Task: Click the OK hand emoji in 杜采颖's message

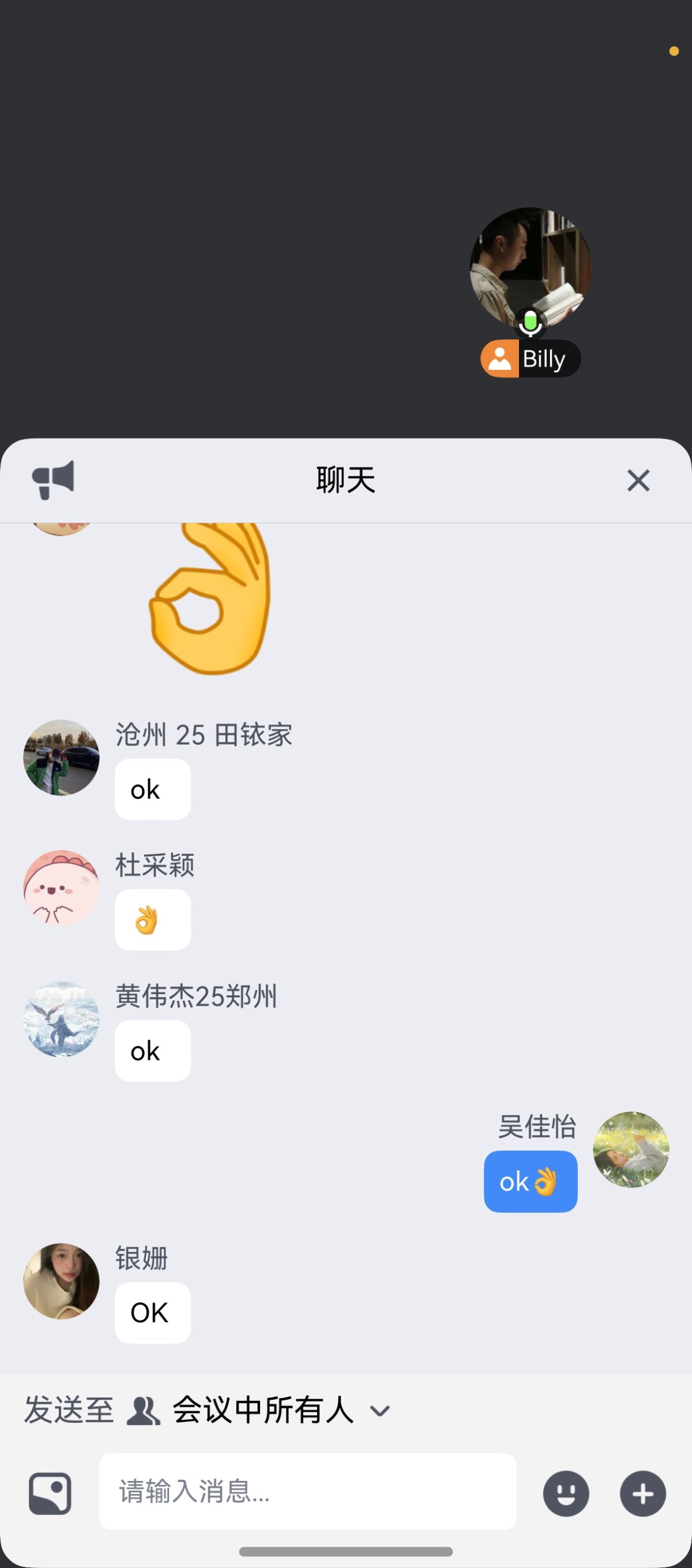Action: (x=152, y=920)
